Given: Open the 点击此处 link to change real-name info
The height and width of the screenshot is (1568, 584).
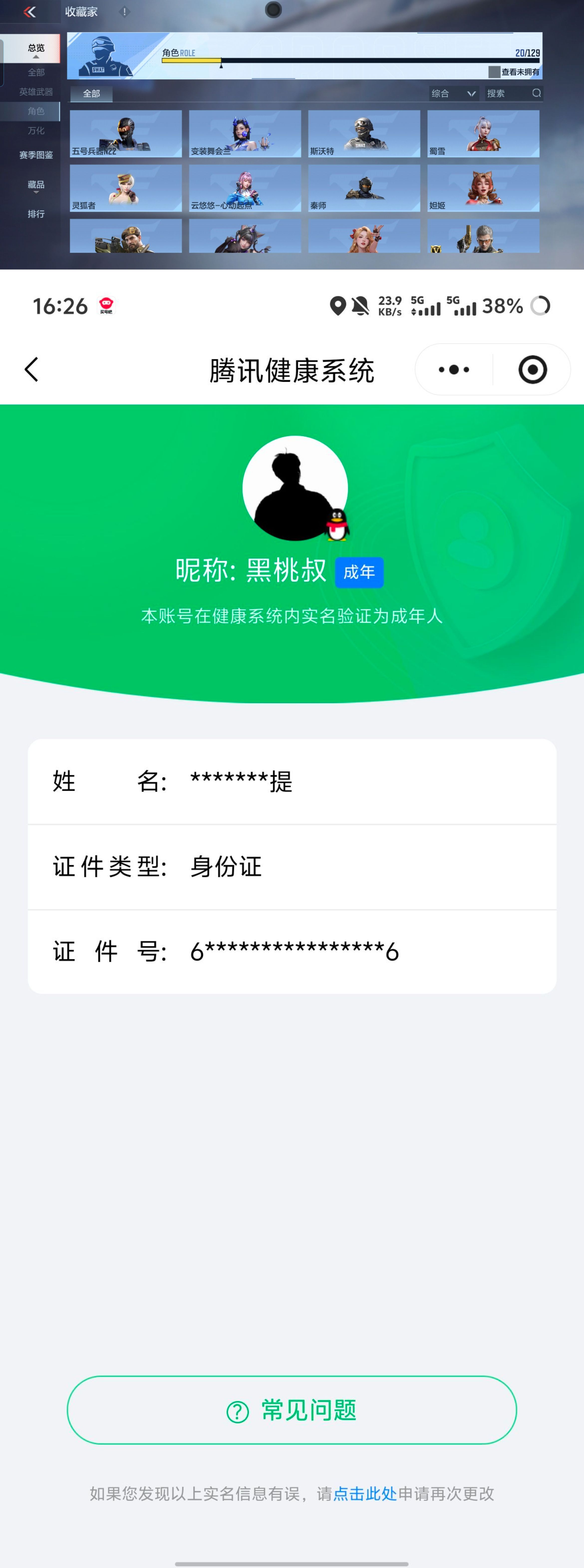Looking at the screenshot, I should pos(365,1493).
